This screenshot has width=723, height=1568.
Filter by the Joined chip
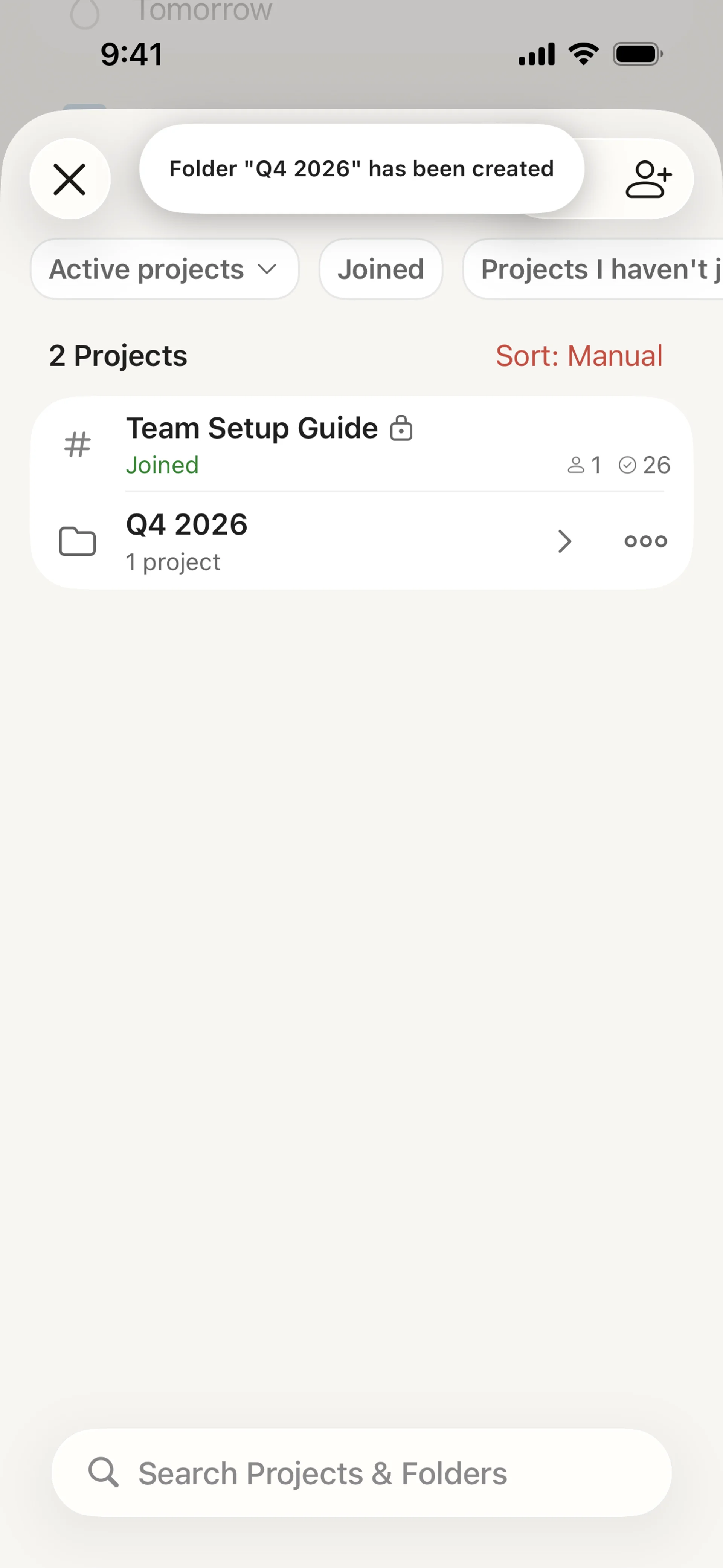pyautogui.click(x=380, y=269)
